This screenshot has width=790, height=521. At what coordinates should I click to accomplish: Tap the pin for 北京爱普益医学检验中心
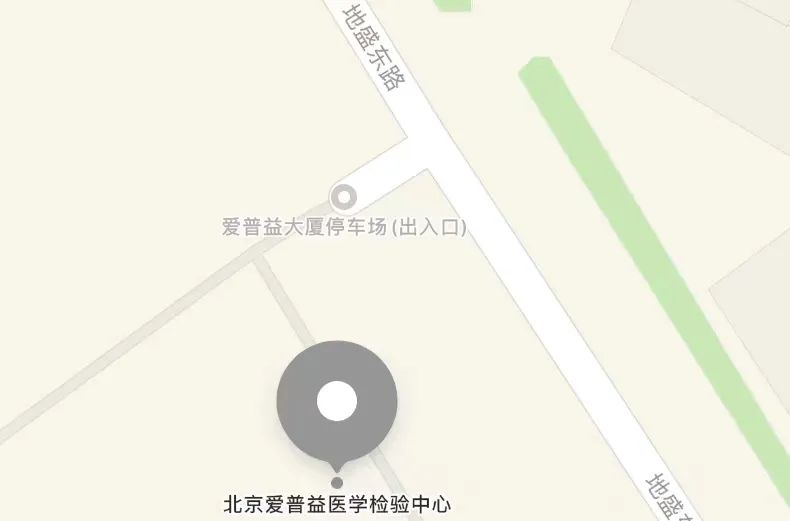click(x=337, y=402)
